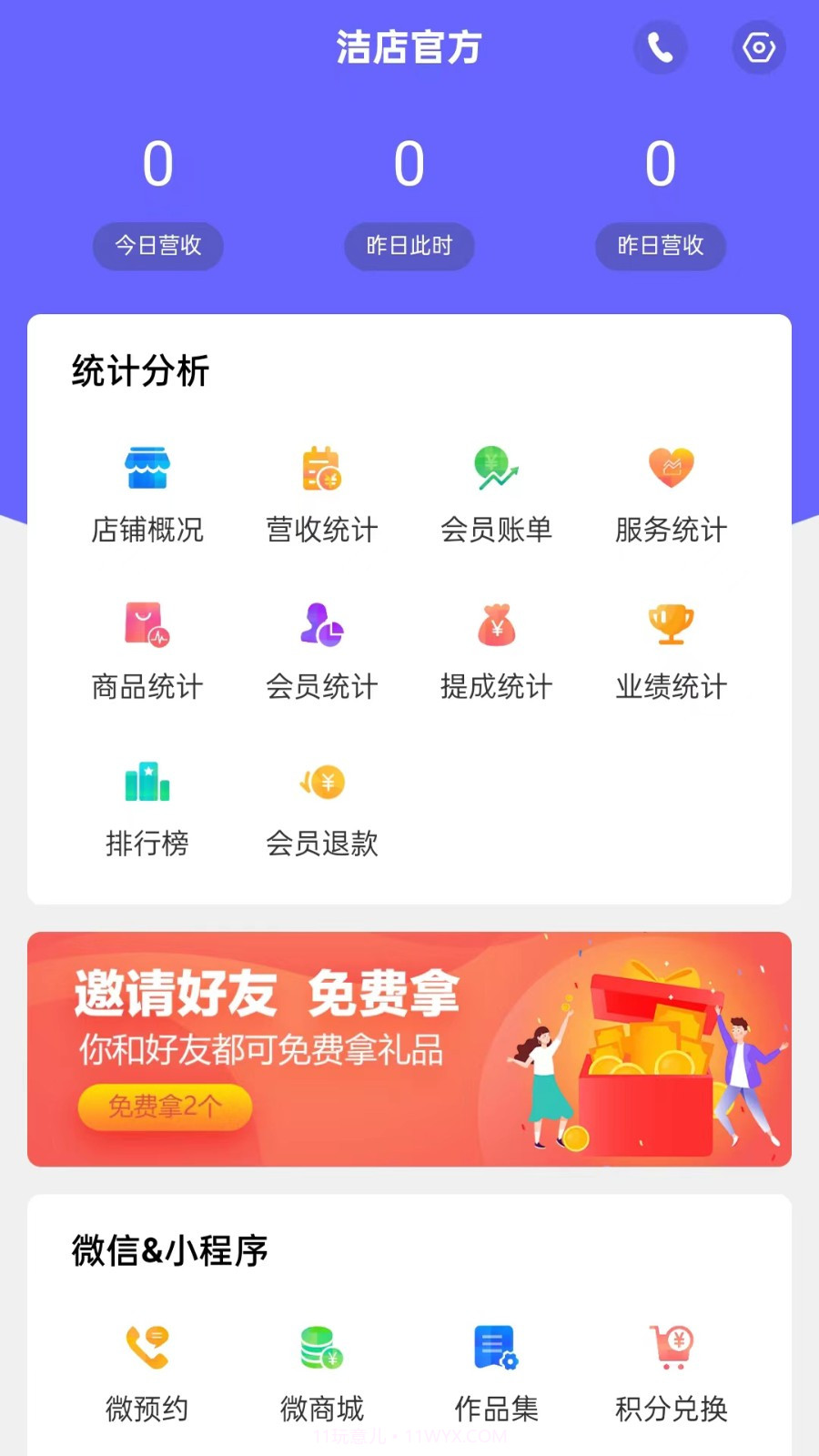
Task: Open 积分兑换 points exchange
Action: 671,1370
